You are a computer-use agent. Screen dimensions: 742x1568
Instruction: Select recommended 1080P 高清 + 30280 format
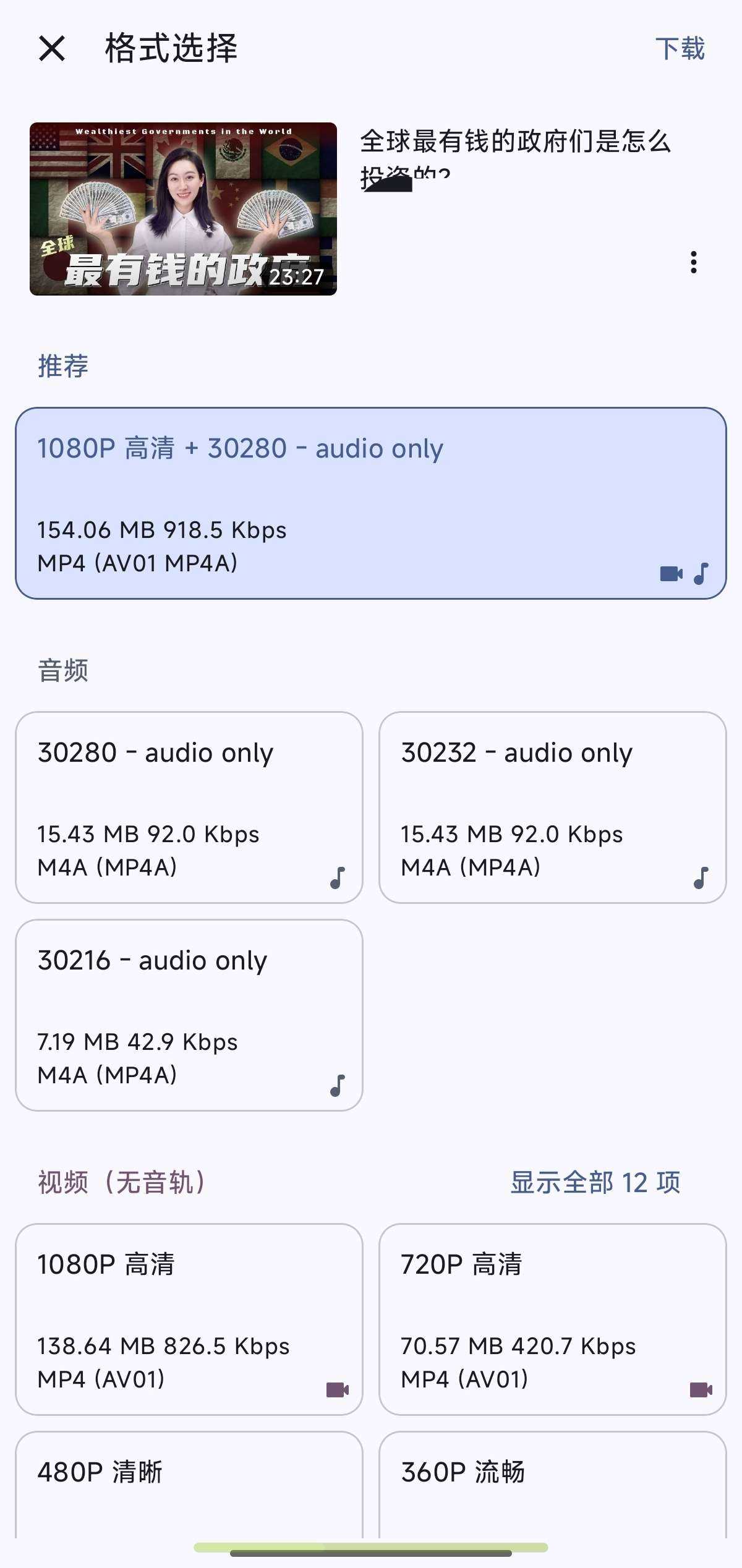[x=371, y=503]
